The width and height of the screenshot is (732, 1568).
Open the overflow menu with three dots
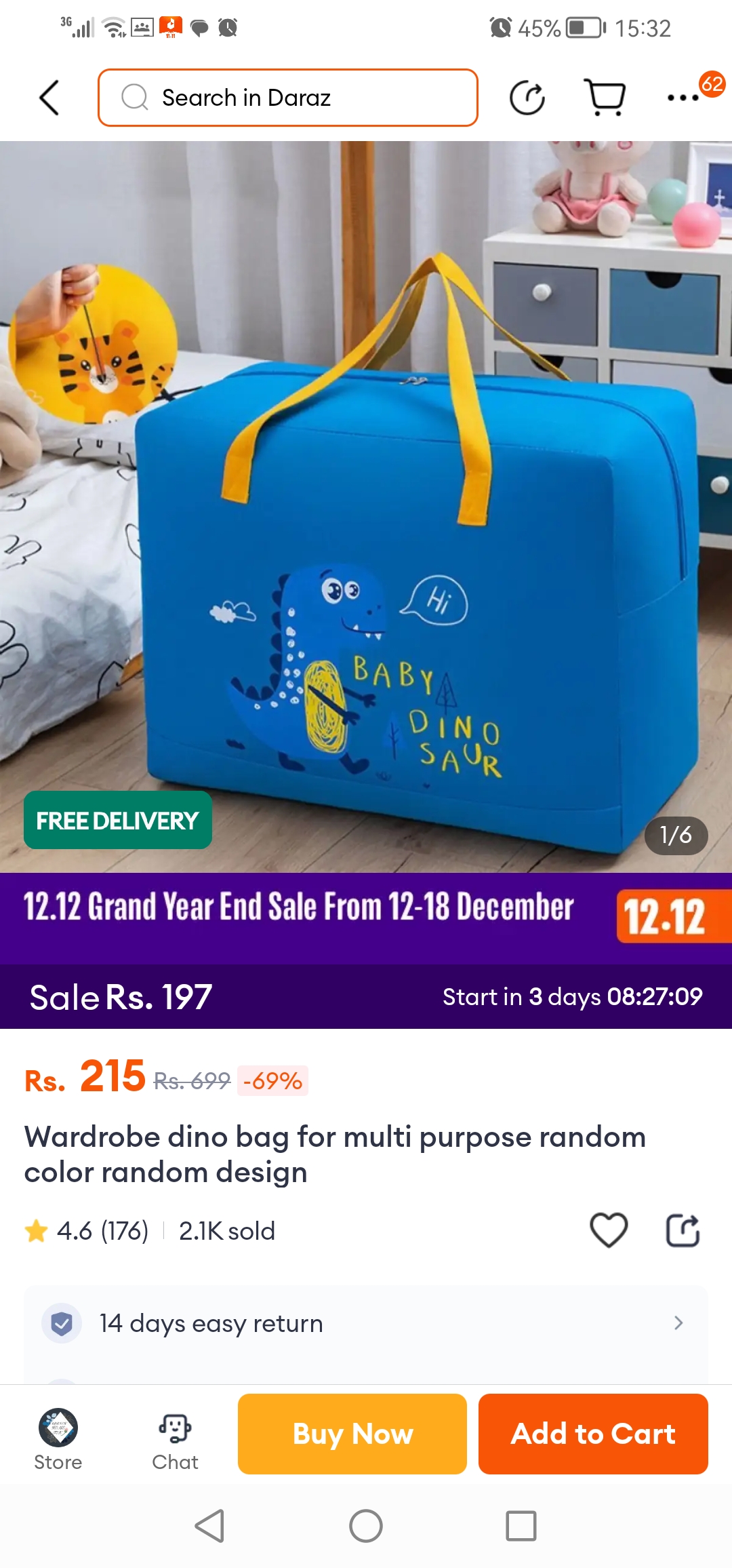pyautogui.click(x=683, y=98)
